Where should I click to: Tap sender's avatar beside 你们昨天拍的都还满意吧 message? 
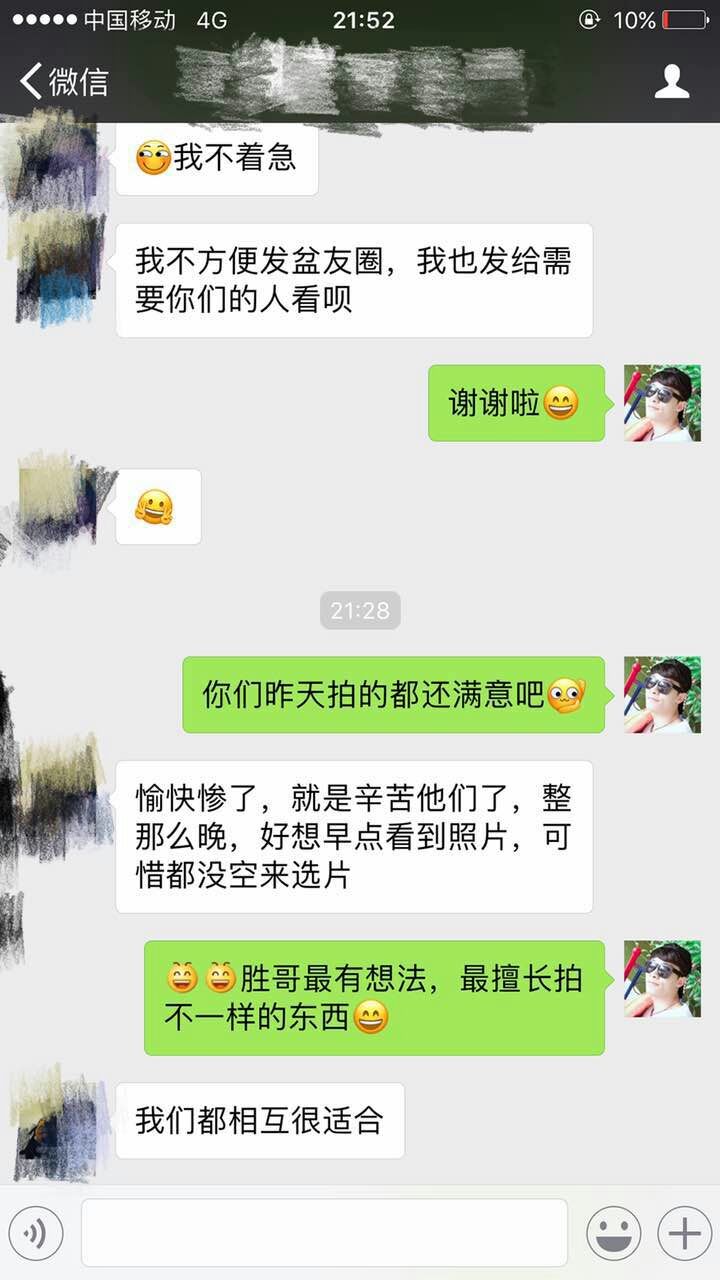pyautogui.click(x=662, y=695)
